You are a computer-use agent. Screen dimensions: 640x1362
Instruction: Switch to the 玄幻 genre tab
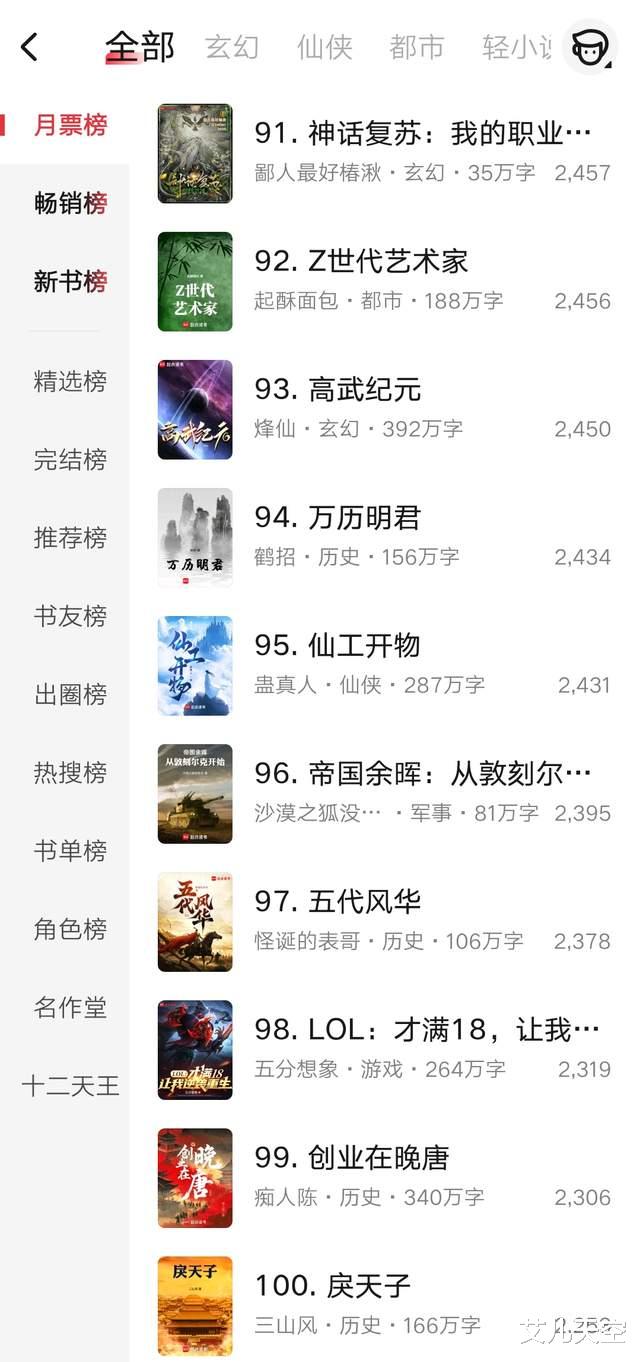(x=232, y=47)
